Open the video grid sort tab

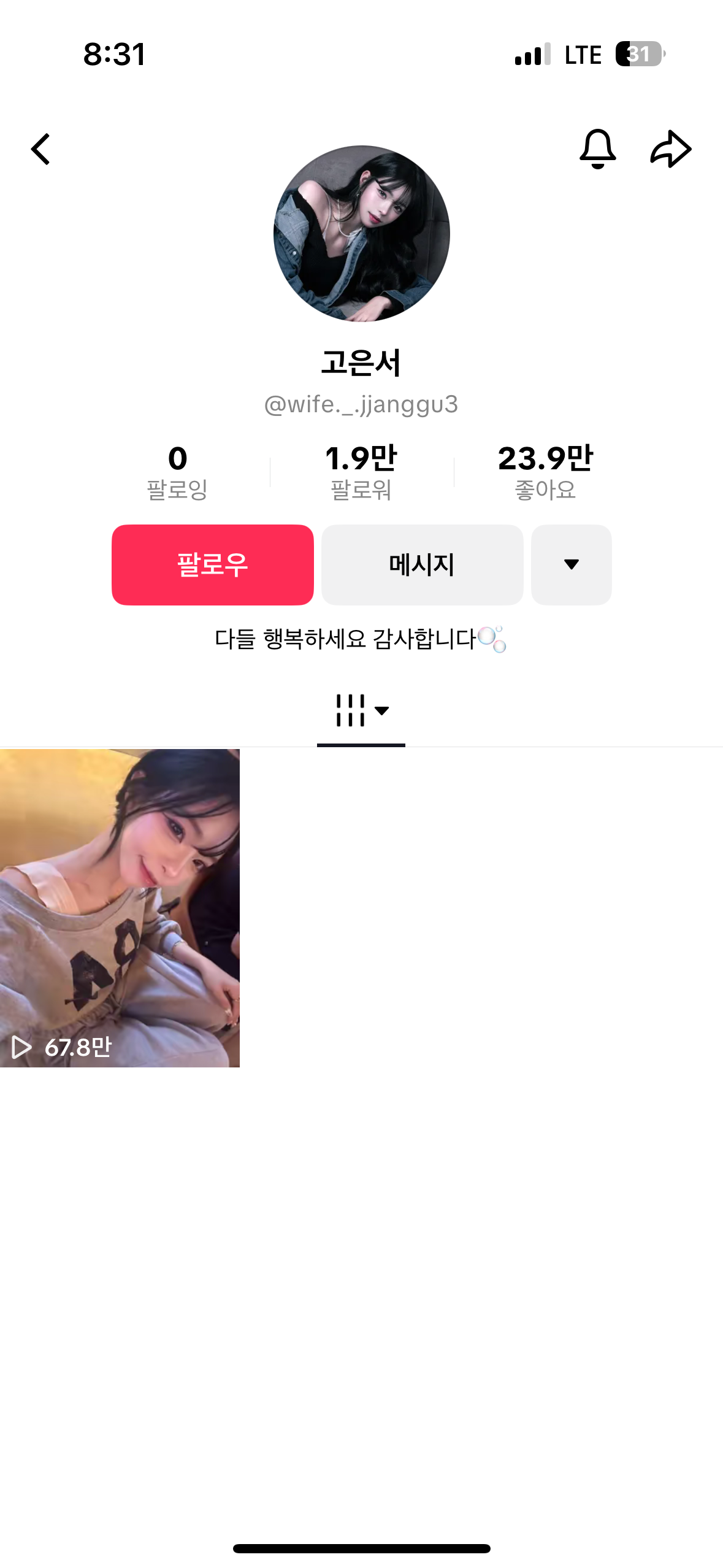click(x=361, y=711)
